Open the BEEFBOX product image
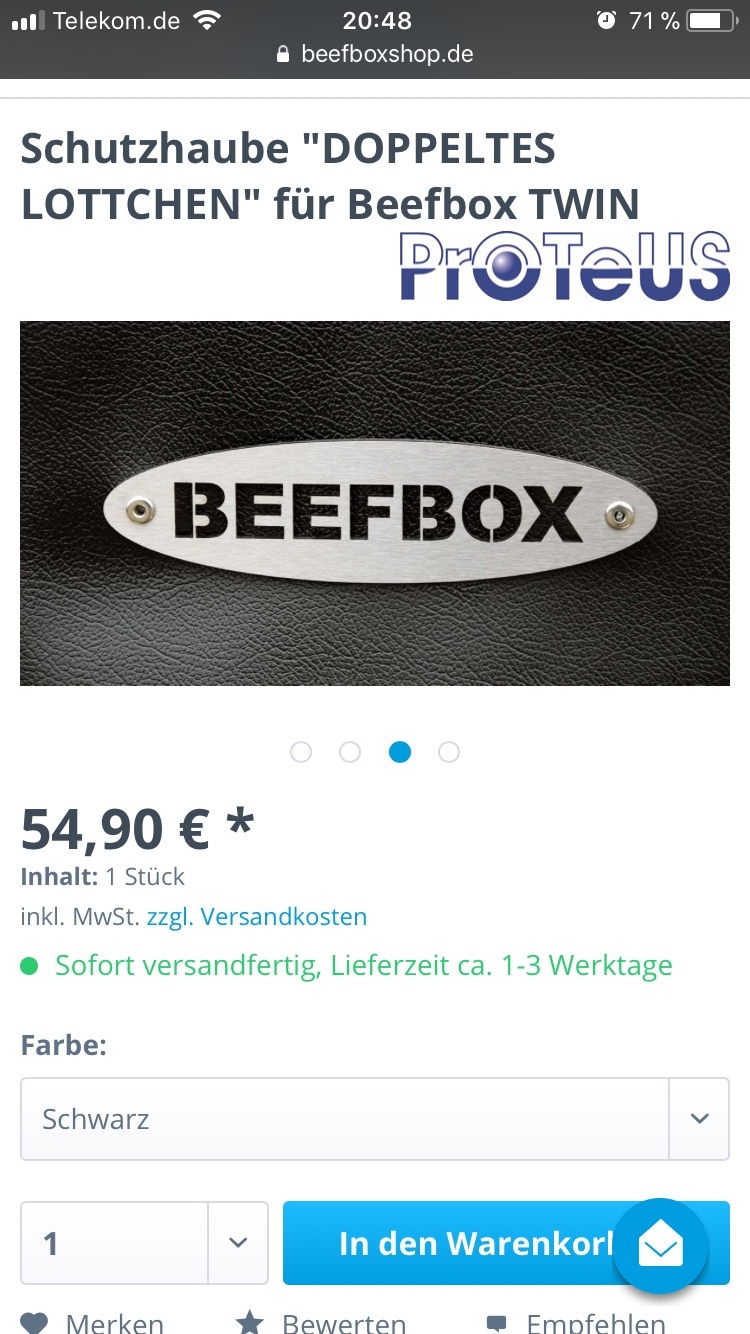This screenshot has height=1334, width=750. click(375, 503)
